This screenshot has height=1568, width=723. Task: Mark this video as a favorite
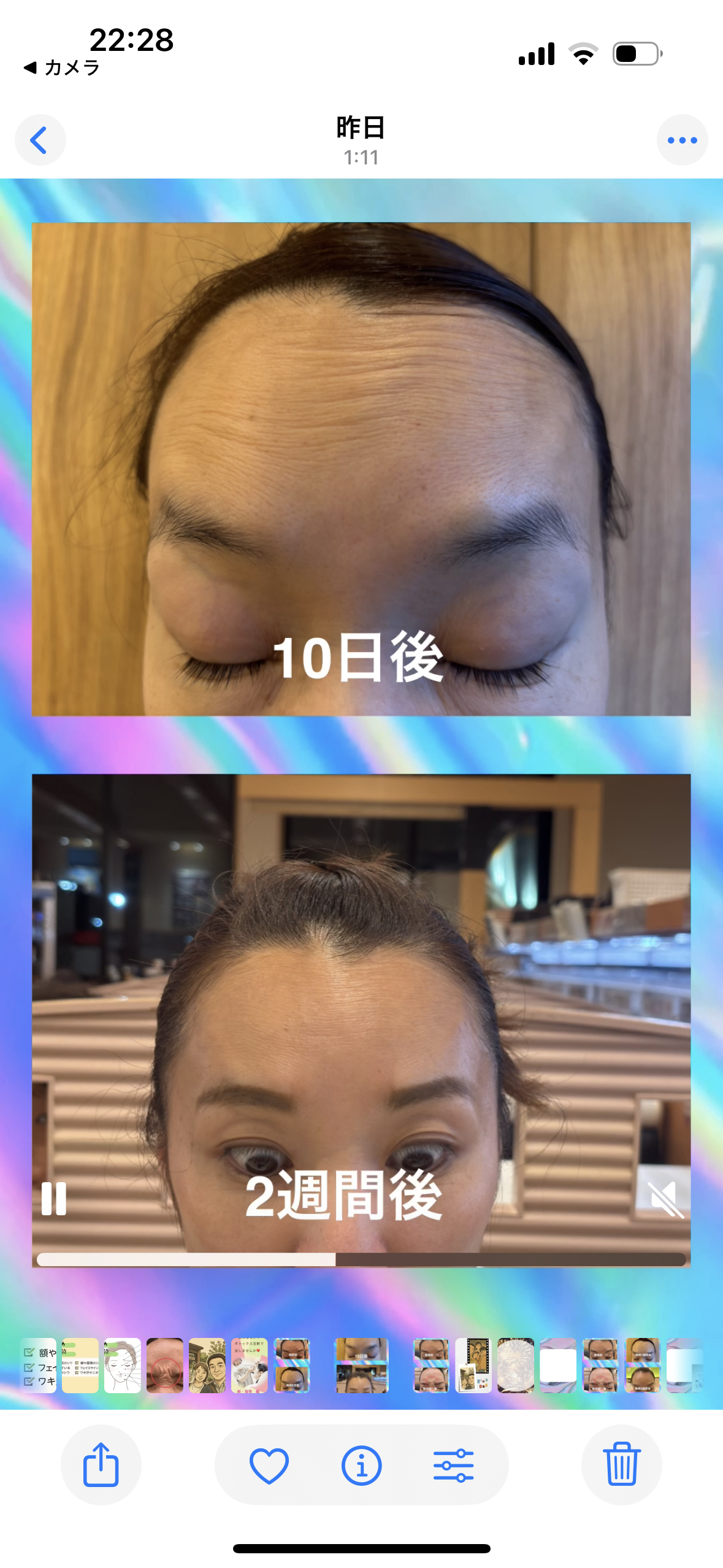[x=269, y=1465]
